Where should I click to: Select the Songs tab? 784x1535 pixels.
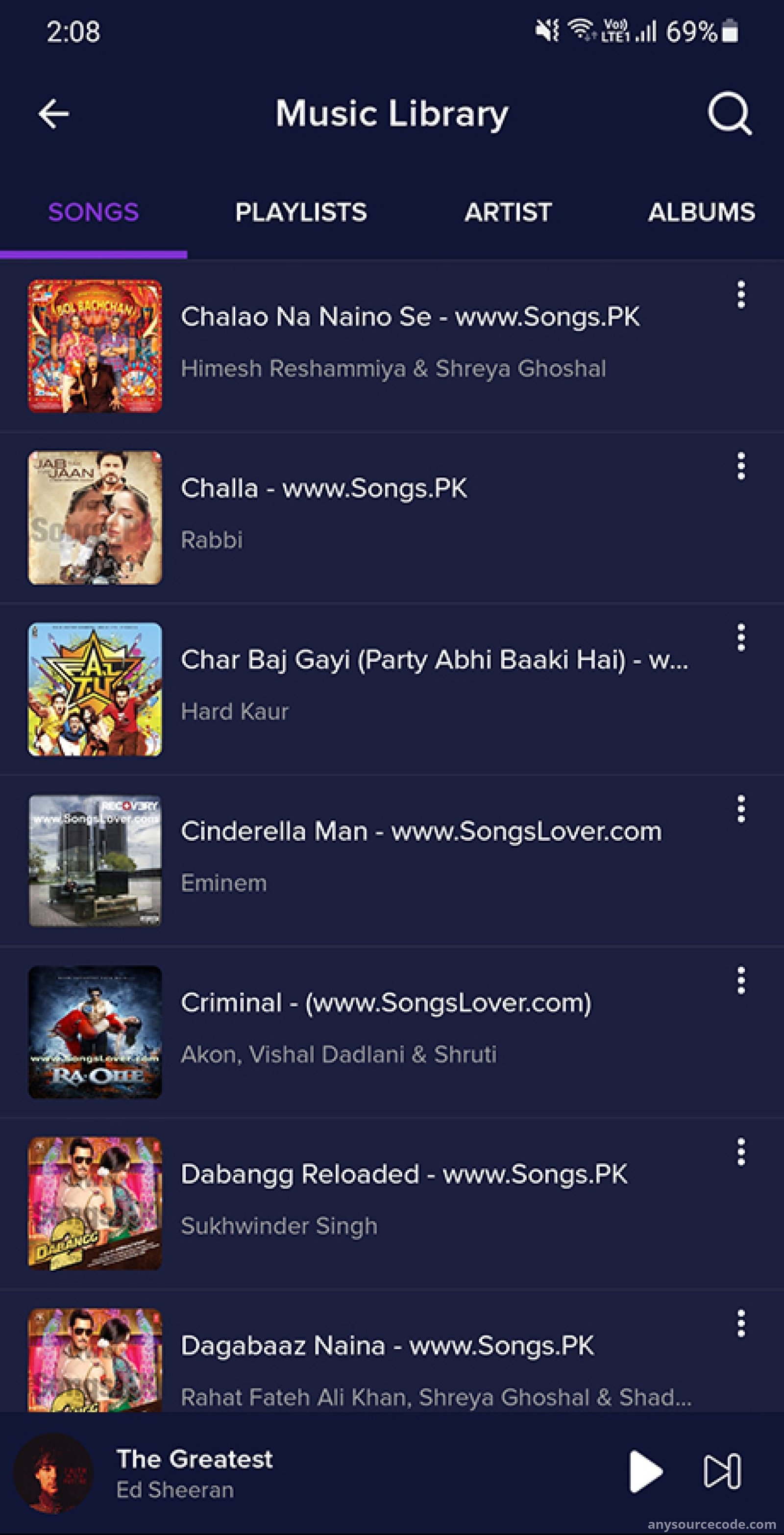pos(94,212)
